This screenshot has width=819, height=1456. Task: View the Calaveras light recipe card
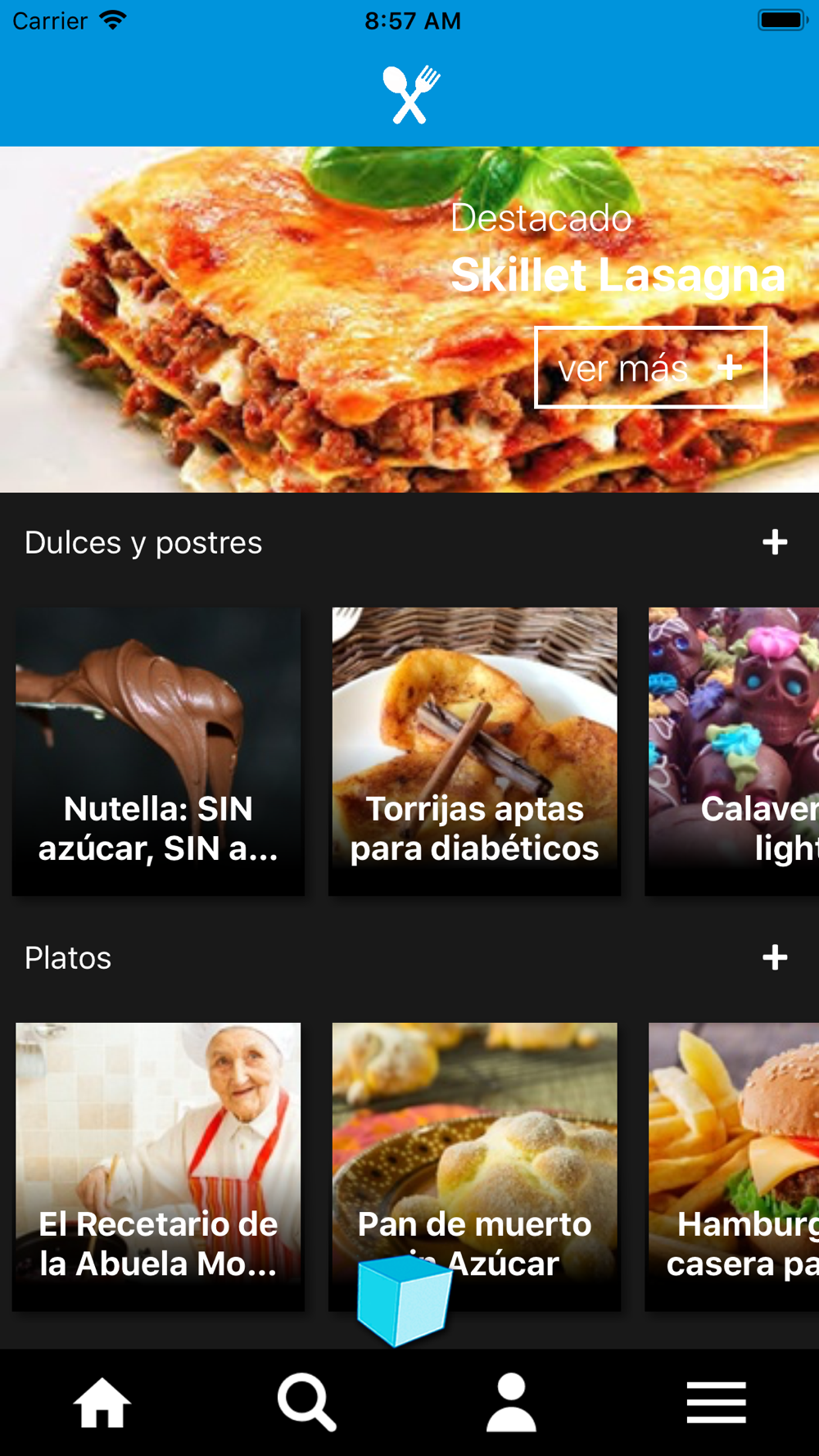(x=733, y=750)
